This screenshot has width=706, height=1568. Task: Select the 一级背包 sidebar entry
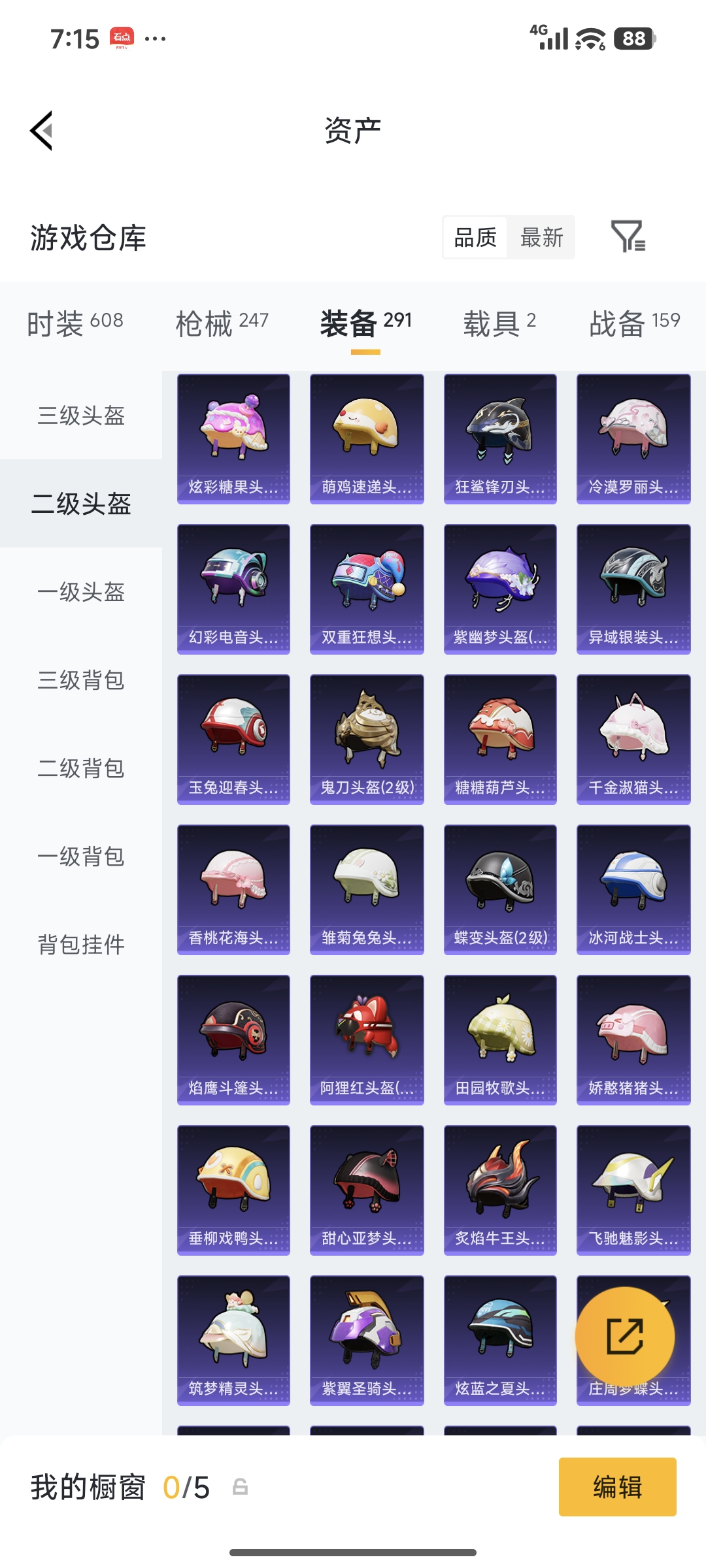point(78,856)
